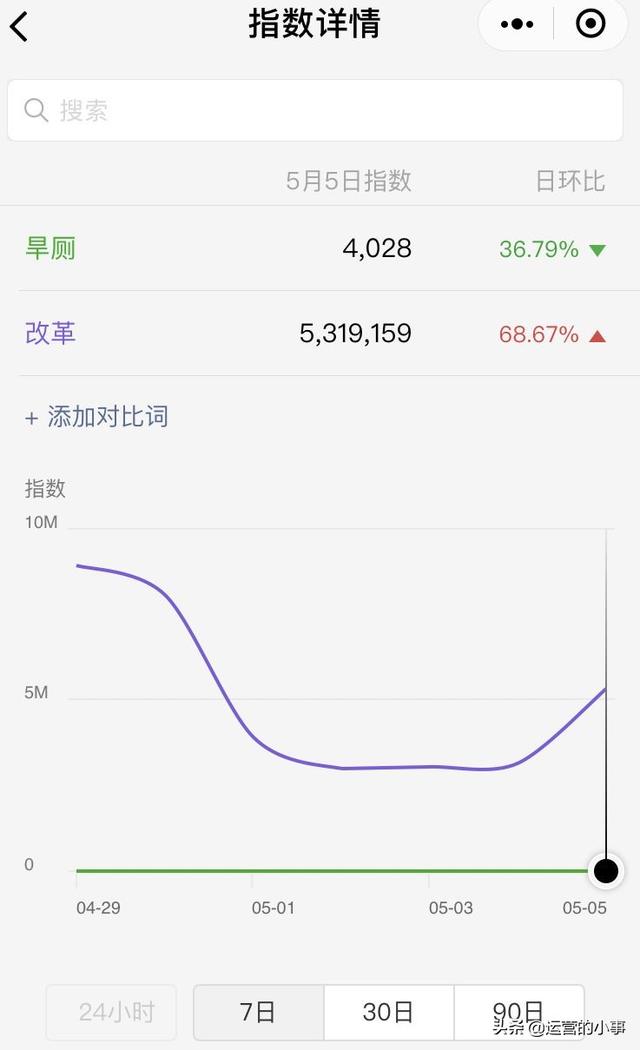Switch the chart to 30日 range

389,1011
